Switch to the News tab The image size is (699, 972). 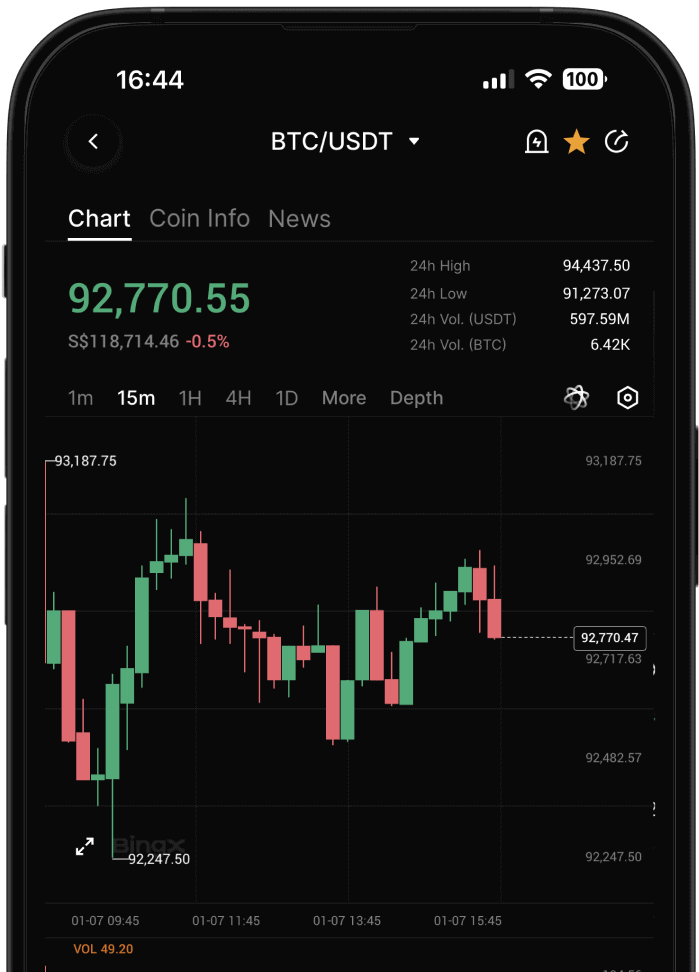pyautogui.click(x=299, y=219)
